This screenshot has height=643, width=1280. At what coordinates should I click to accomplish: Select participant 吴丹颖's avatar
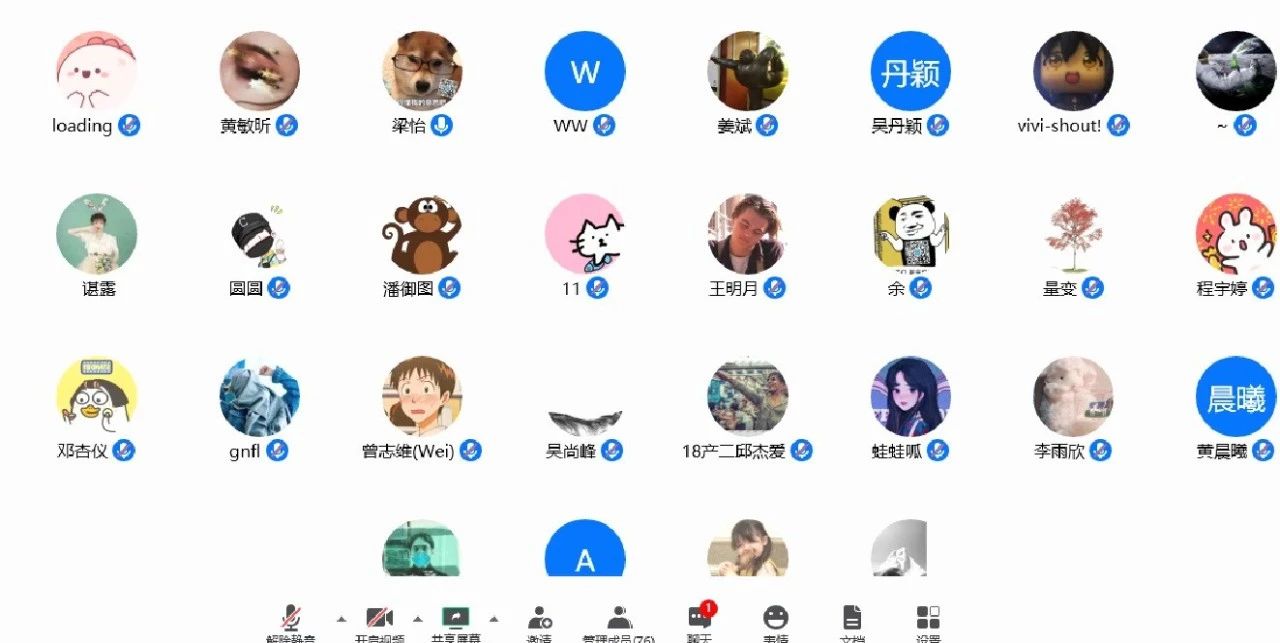pyautogui.click(x=910, y=71)
